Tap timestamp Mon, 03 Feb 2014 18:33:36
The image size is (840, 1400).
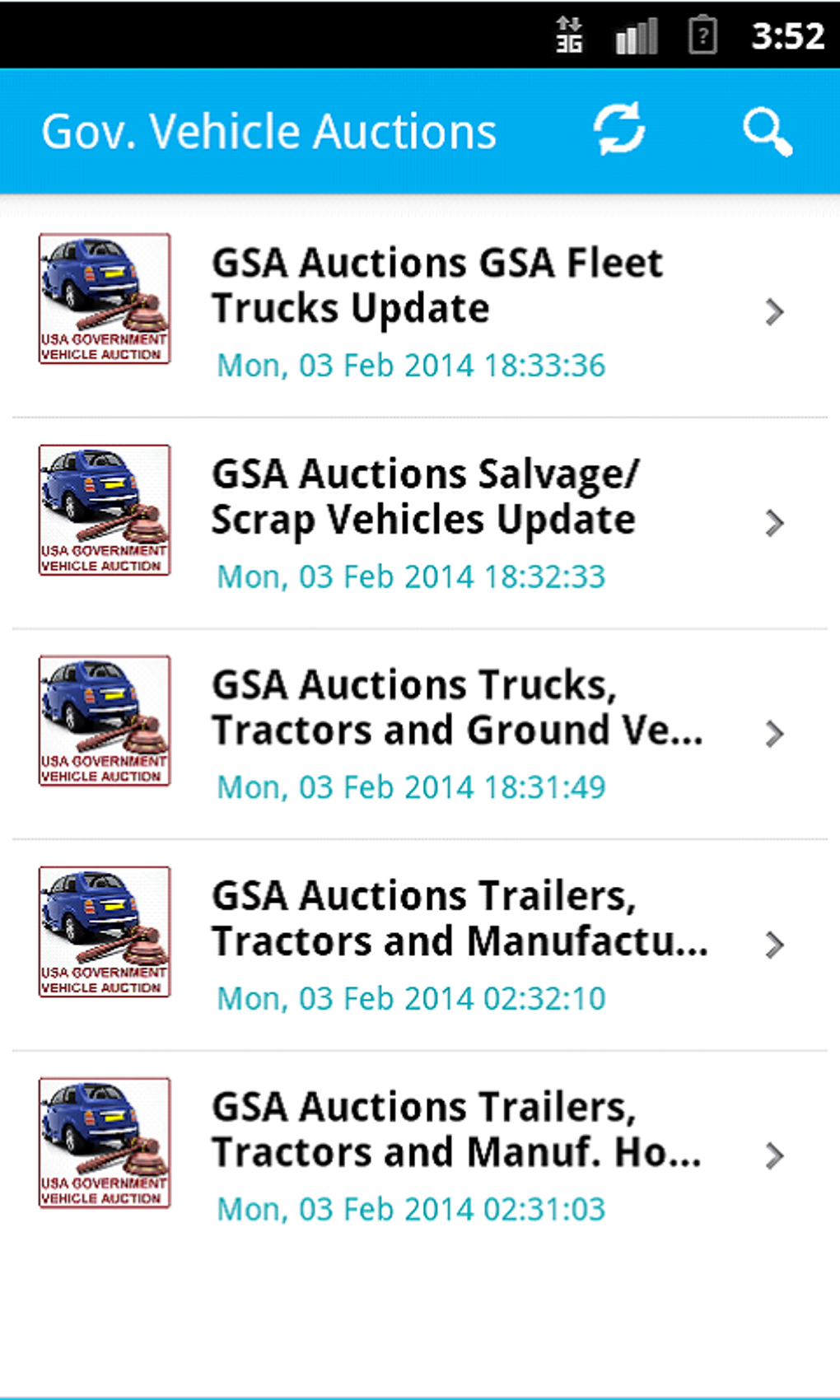(411, 365)
